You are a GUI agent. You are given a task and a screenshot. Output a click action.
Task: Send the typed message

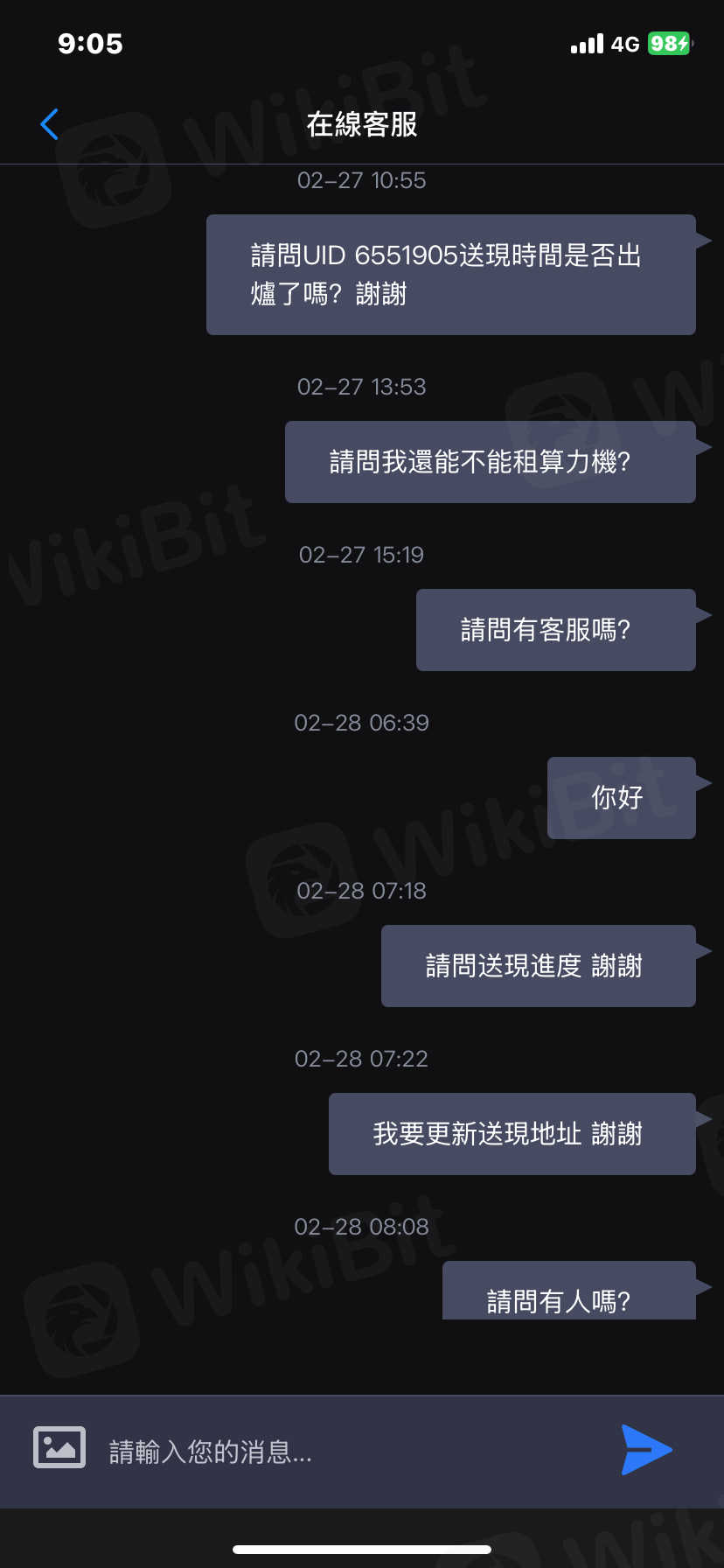[645, 1449]
